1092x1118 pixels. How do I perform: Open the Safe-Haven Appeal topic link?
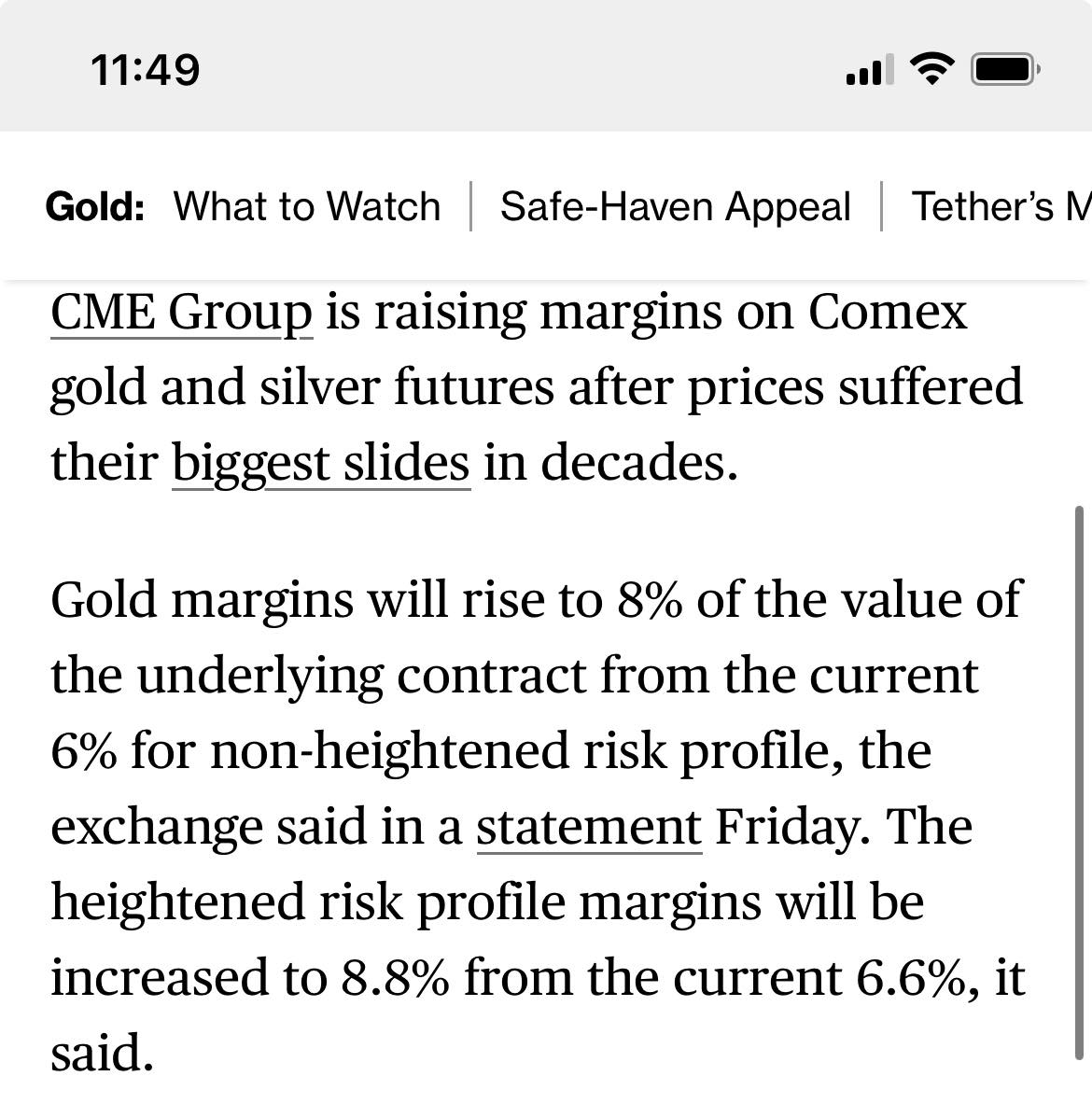(x=675, y=206)
